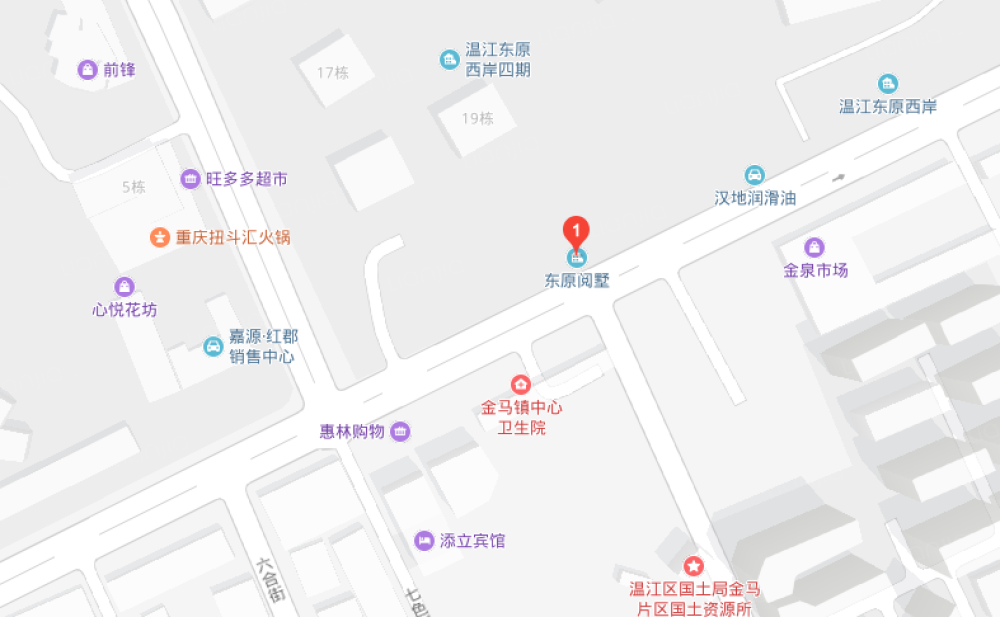Open the 重庆扭斗汇火锅 restaurant marker

click(159, 237)
